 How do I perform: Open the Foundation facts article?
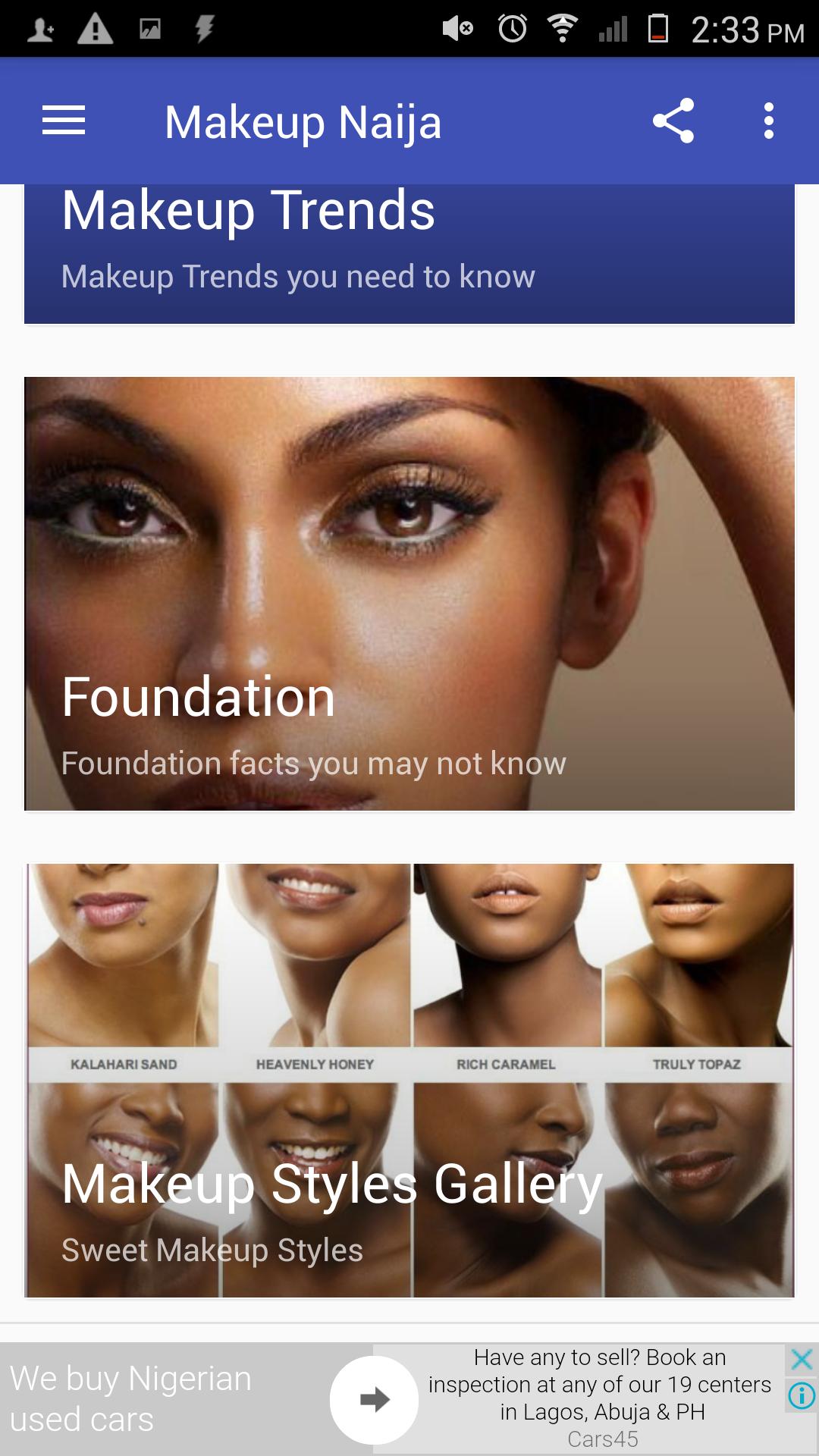[x=409, y=595]
